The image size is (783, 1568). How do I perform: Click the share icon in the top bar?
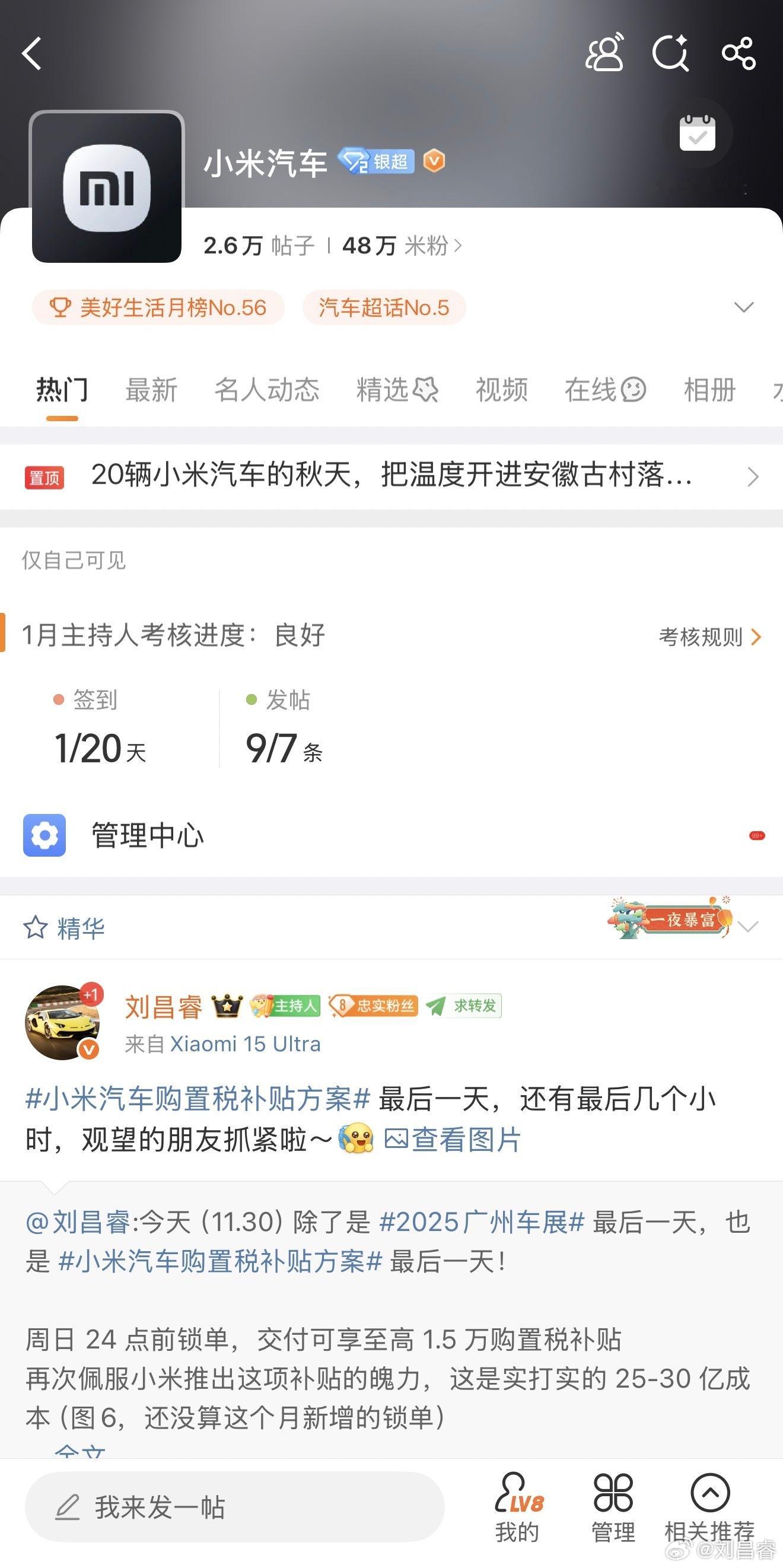738,55
